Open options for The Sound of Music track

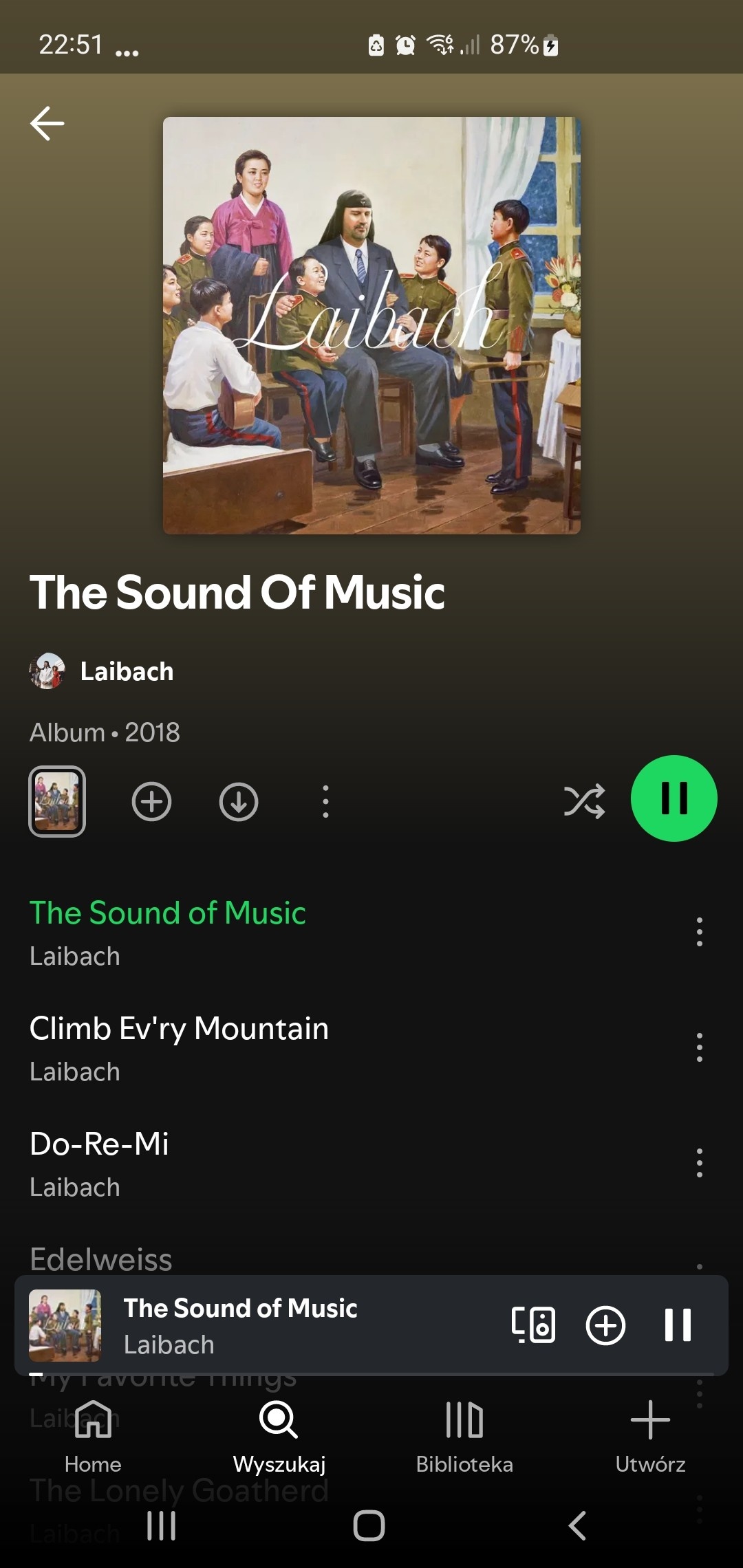point(699,932)
